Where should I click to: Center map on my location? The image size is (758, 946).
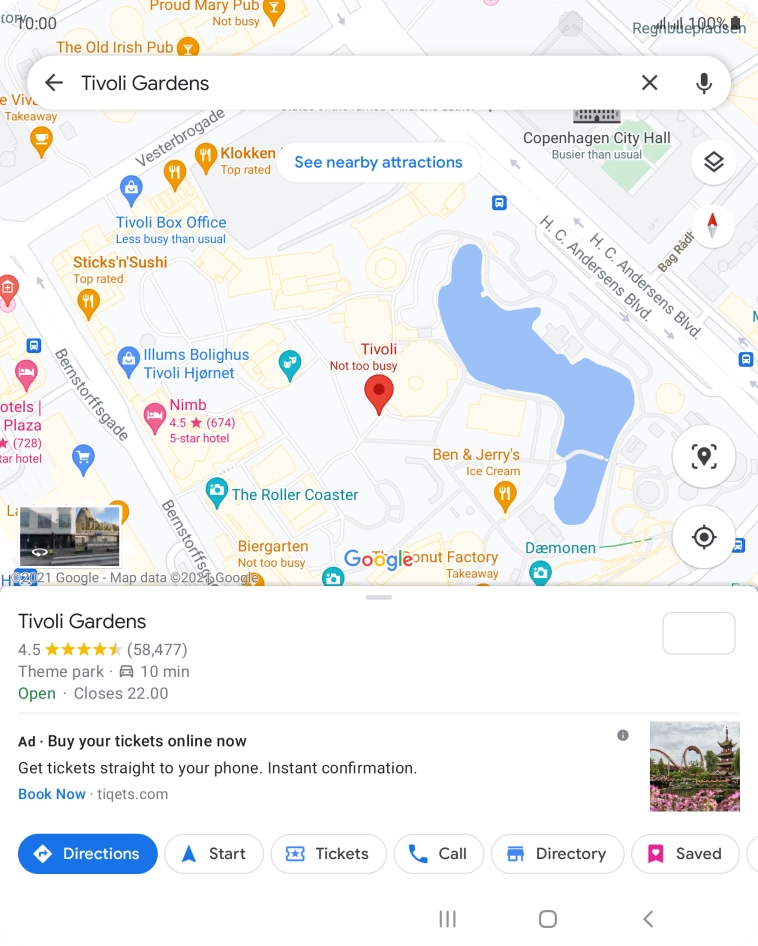(x=704, y=537)
